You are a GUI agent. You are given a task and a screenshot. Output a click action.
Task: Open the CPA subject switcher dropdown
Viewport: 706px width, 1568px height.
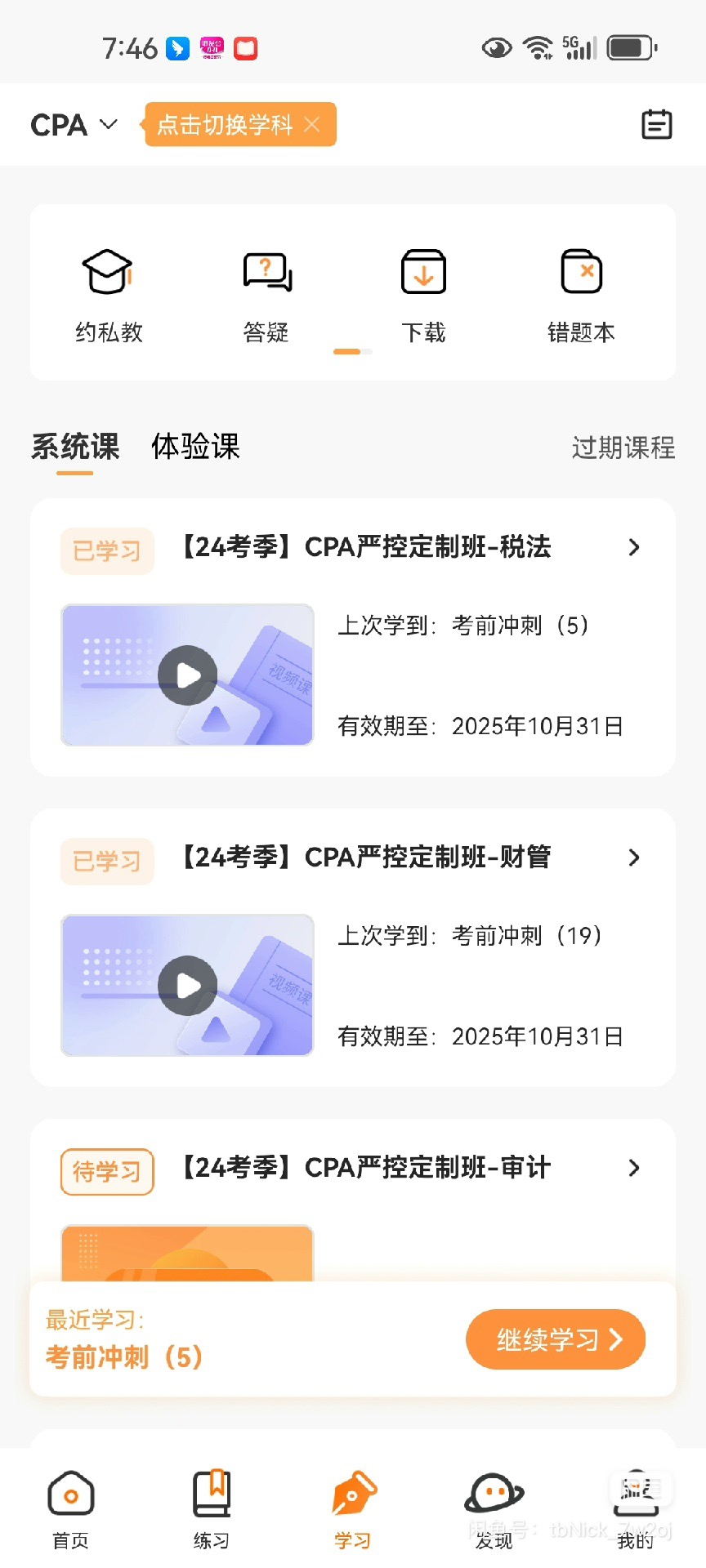(74, 124)
